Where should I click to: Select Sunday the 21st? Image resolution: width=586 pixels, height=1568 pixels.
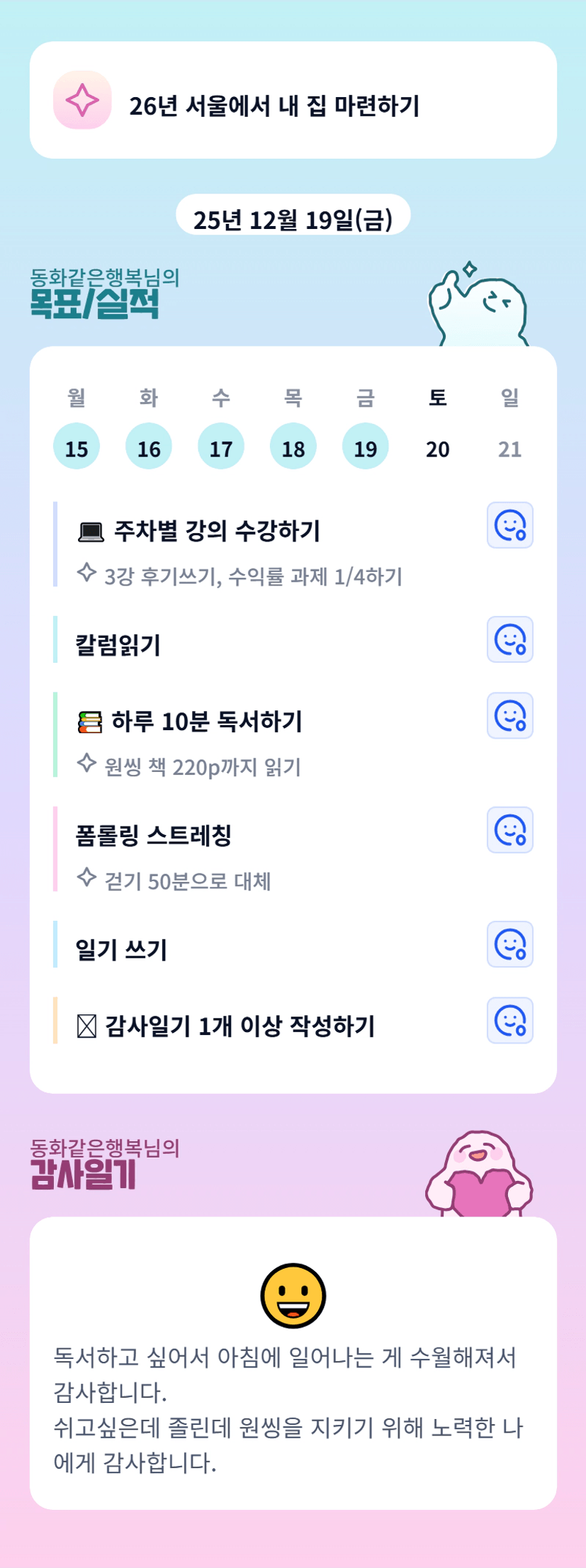click(x=510, y=447)
